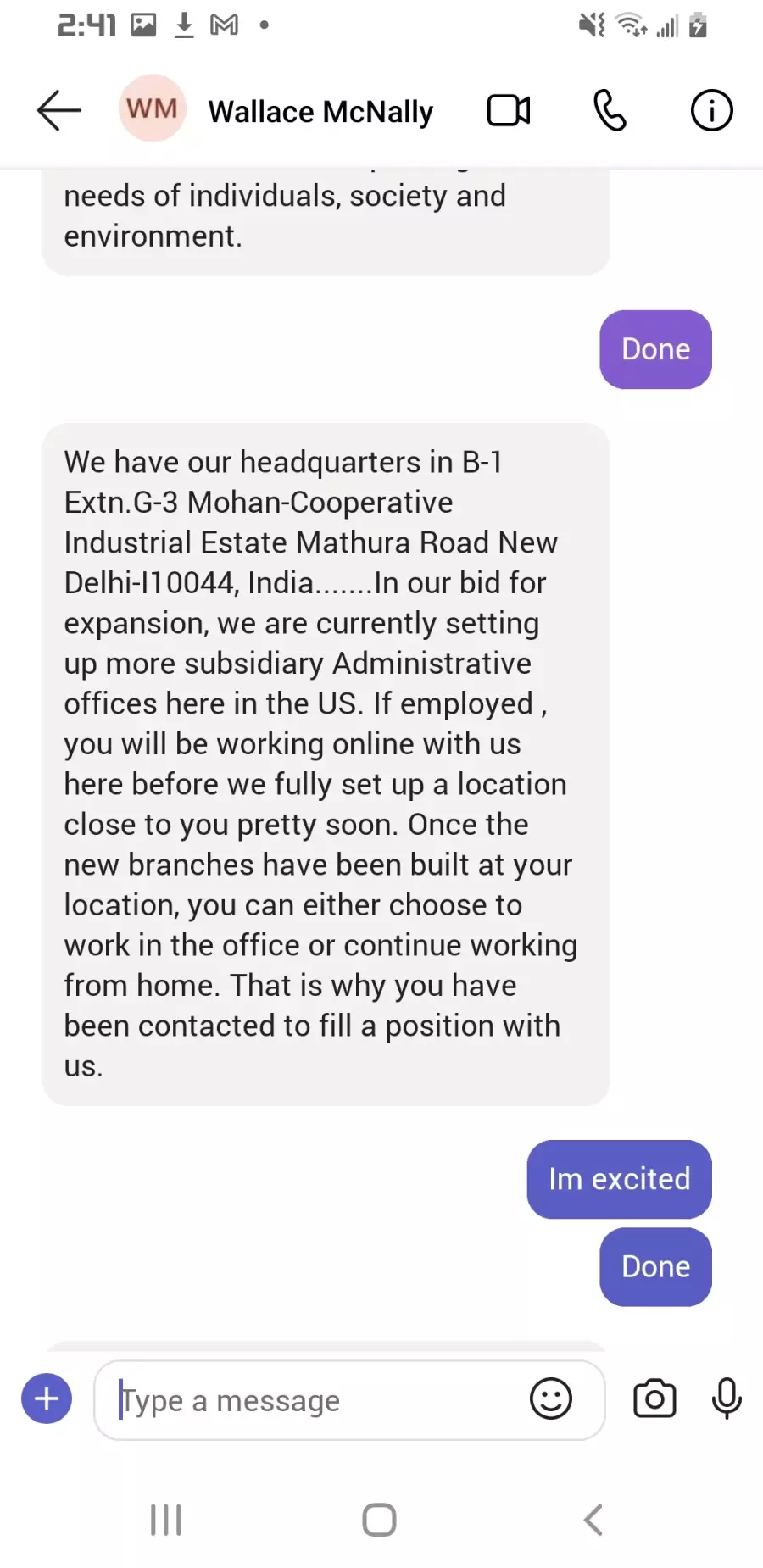Start a video call with Wallace McNally
Viewport: 763px width, 1568px height.
click(x=509, y=111)
